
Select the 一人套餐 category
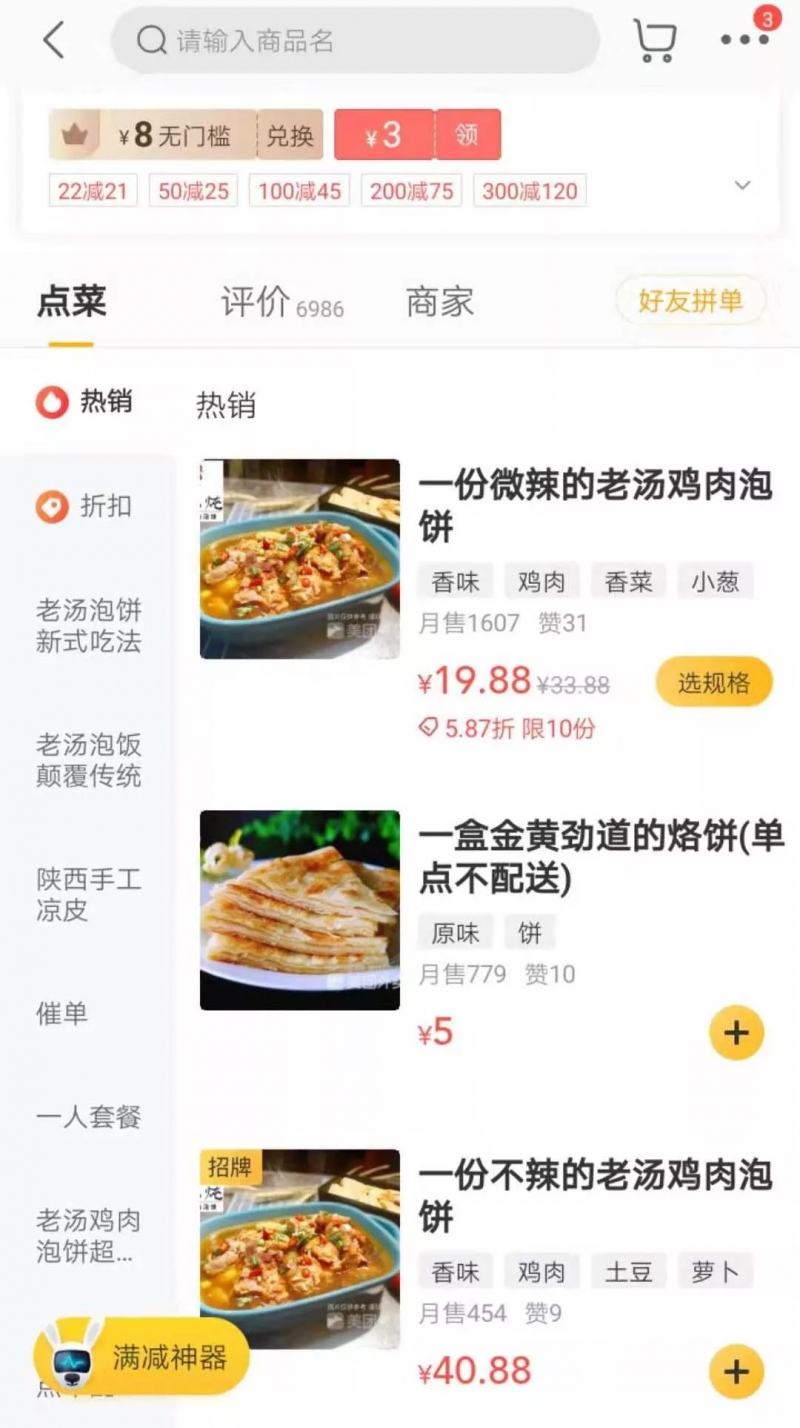coord(89,1117)
